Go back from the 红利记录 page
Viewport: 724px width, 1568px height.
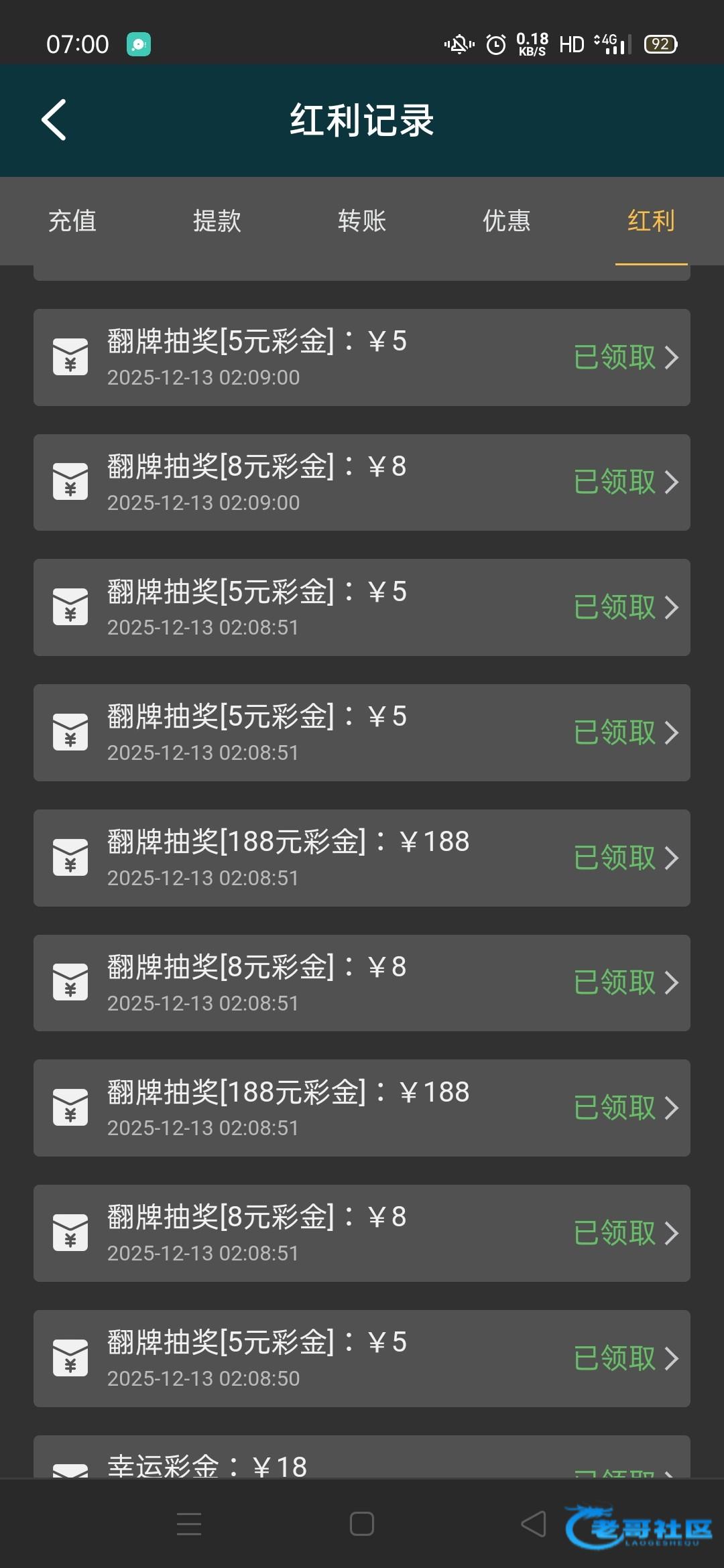click(x=54, y=120)
